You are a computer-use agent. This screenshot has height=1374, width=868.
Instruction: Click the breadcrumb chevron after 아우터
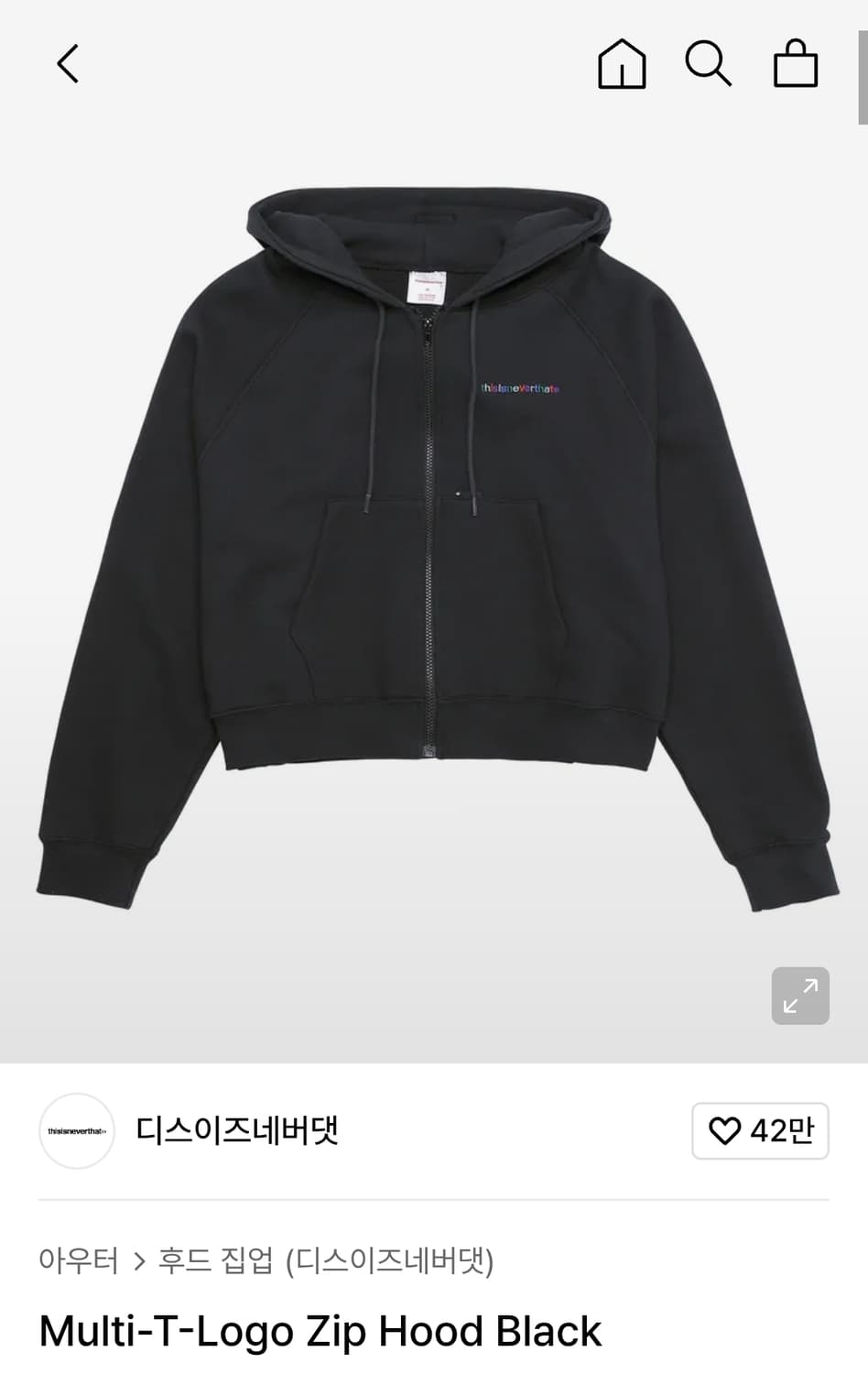tap(139, 1260)
